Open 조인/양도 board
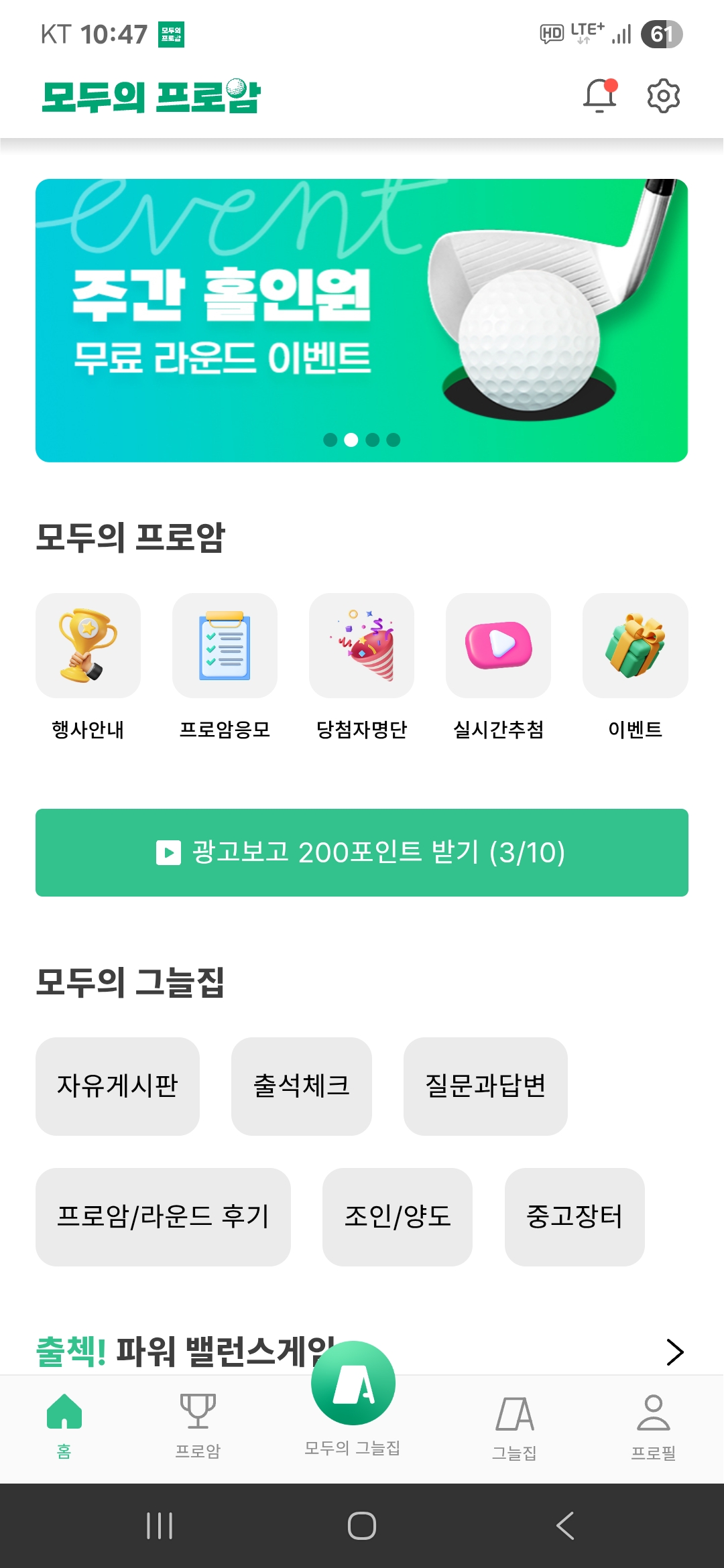The image size is (724, 1568). [397, 1217]
